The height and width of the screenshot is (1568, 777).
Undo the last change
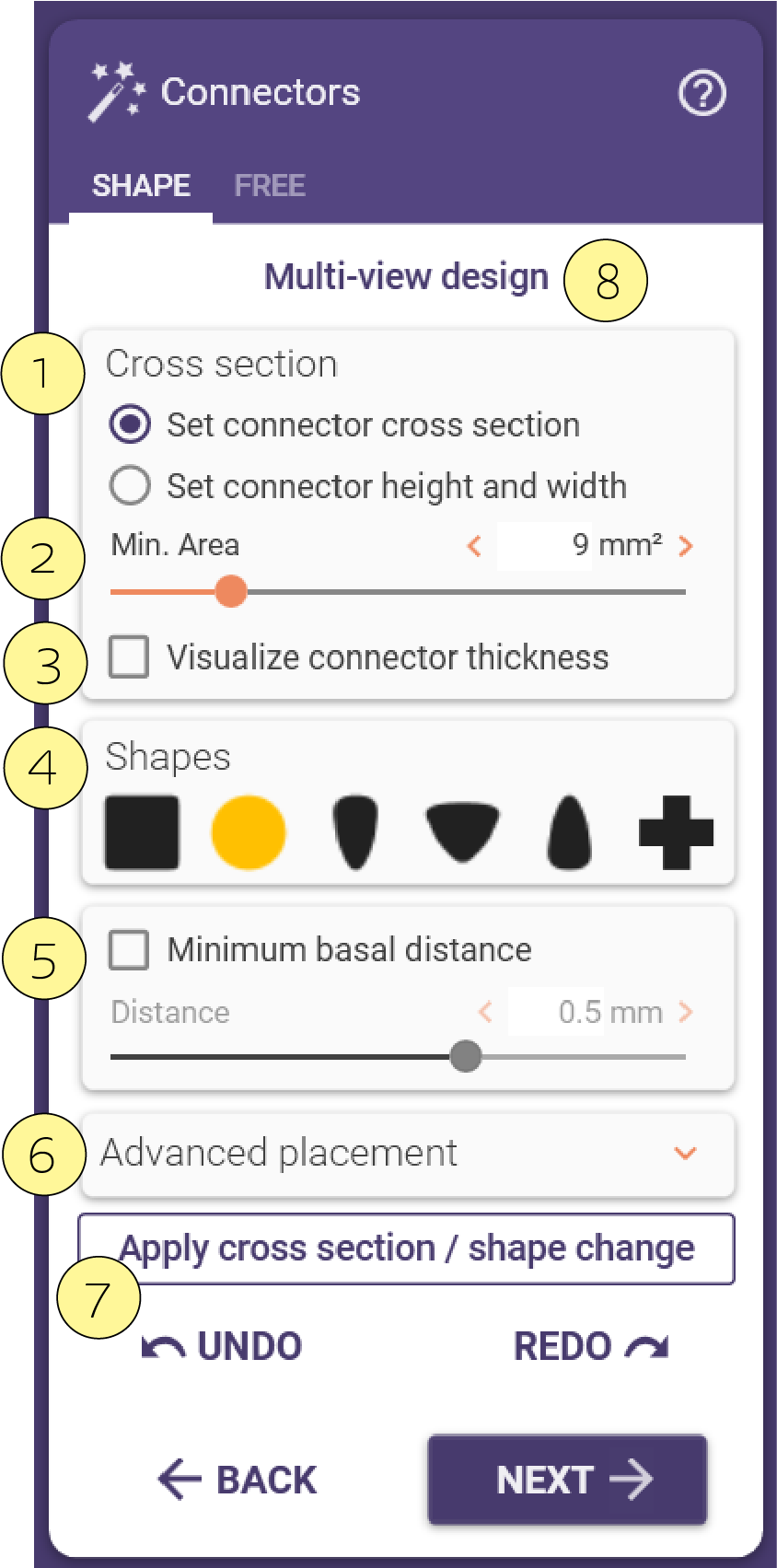[222, 1347]
